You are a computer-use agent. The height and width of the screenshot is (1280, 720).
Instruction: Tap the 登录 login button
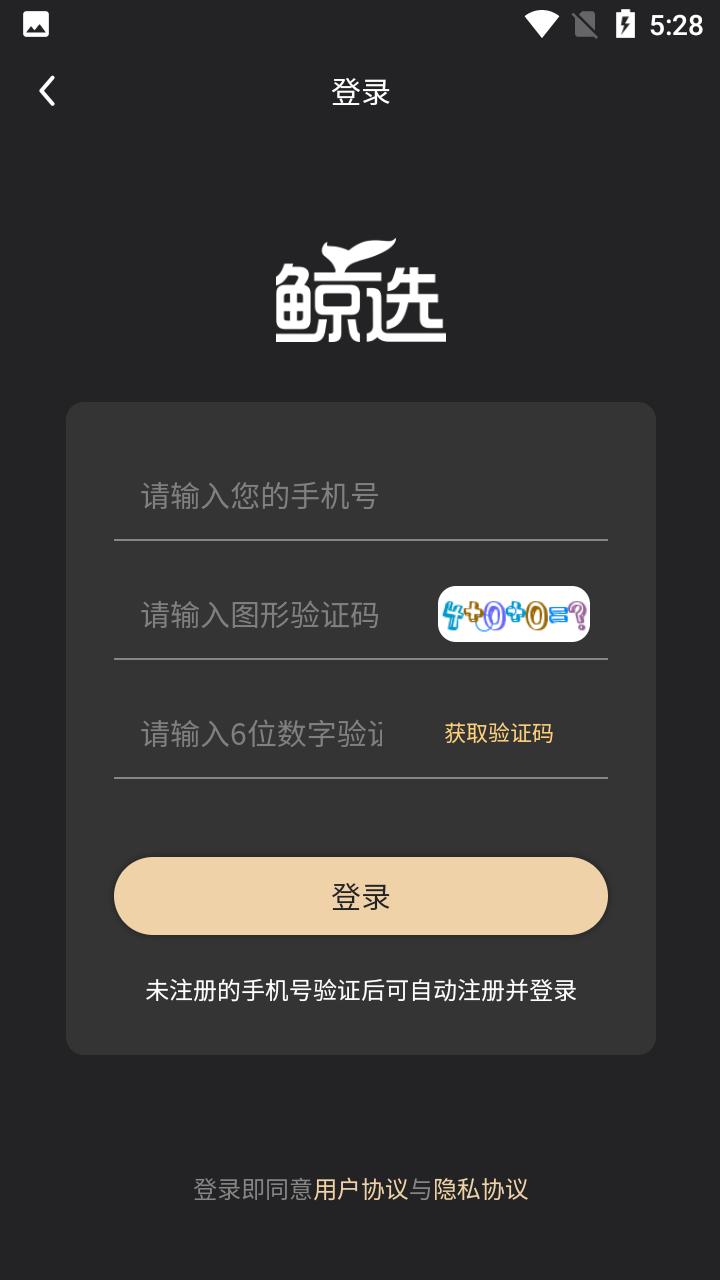360,896
